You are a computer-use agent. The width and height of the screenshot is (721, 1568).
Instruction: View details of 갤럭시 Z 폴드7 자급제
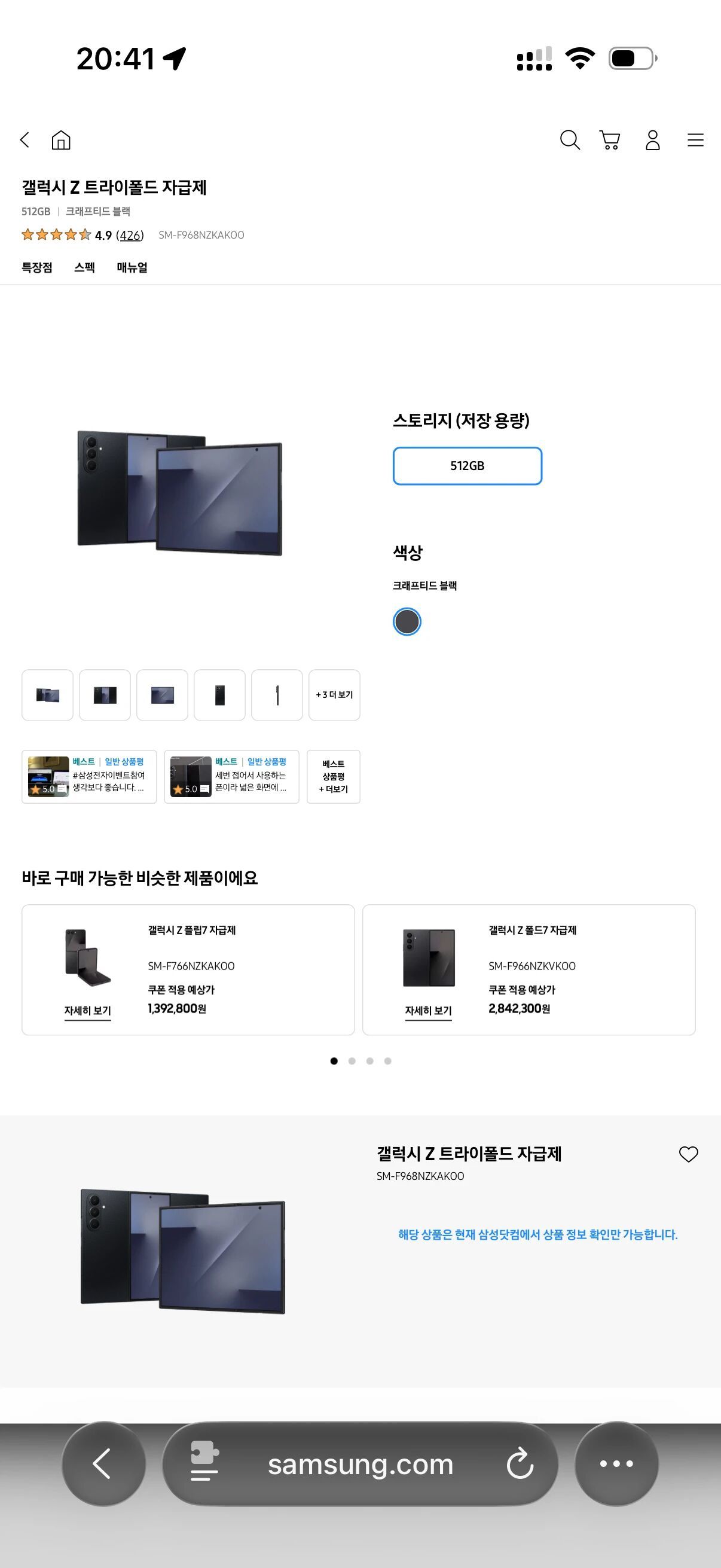(428, 1011)
